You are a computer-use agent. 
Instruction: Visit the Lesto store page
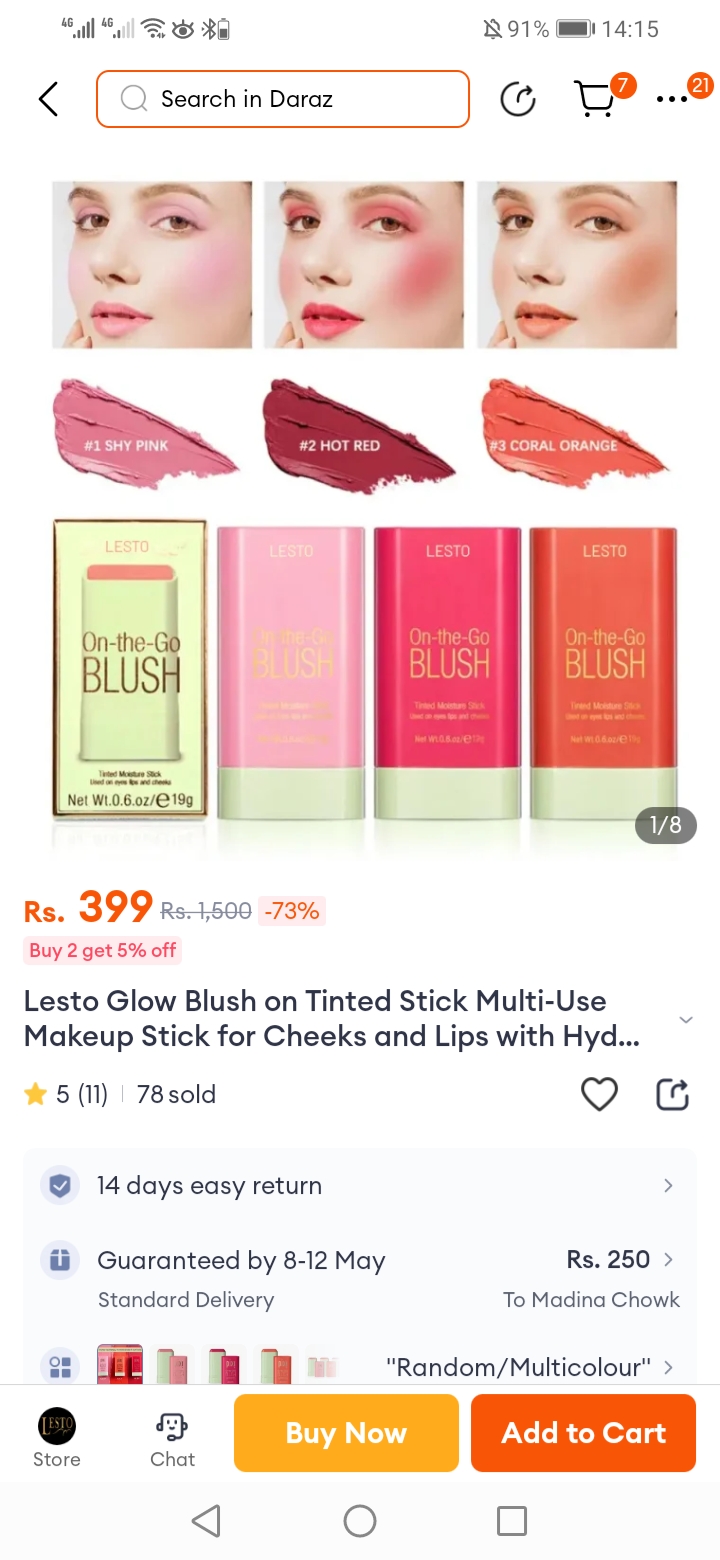coord(57,1437)
